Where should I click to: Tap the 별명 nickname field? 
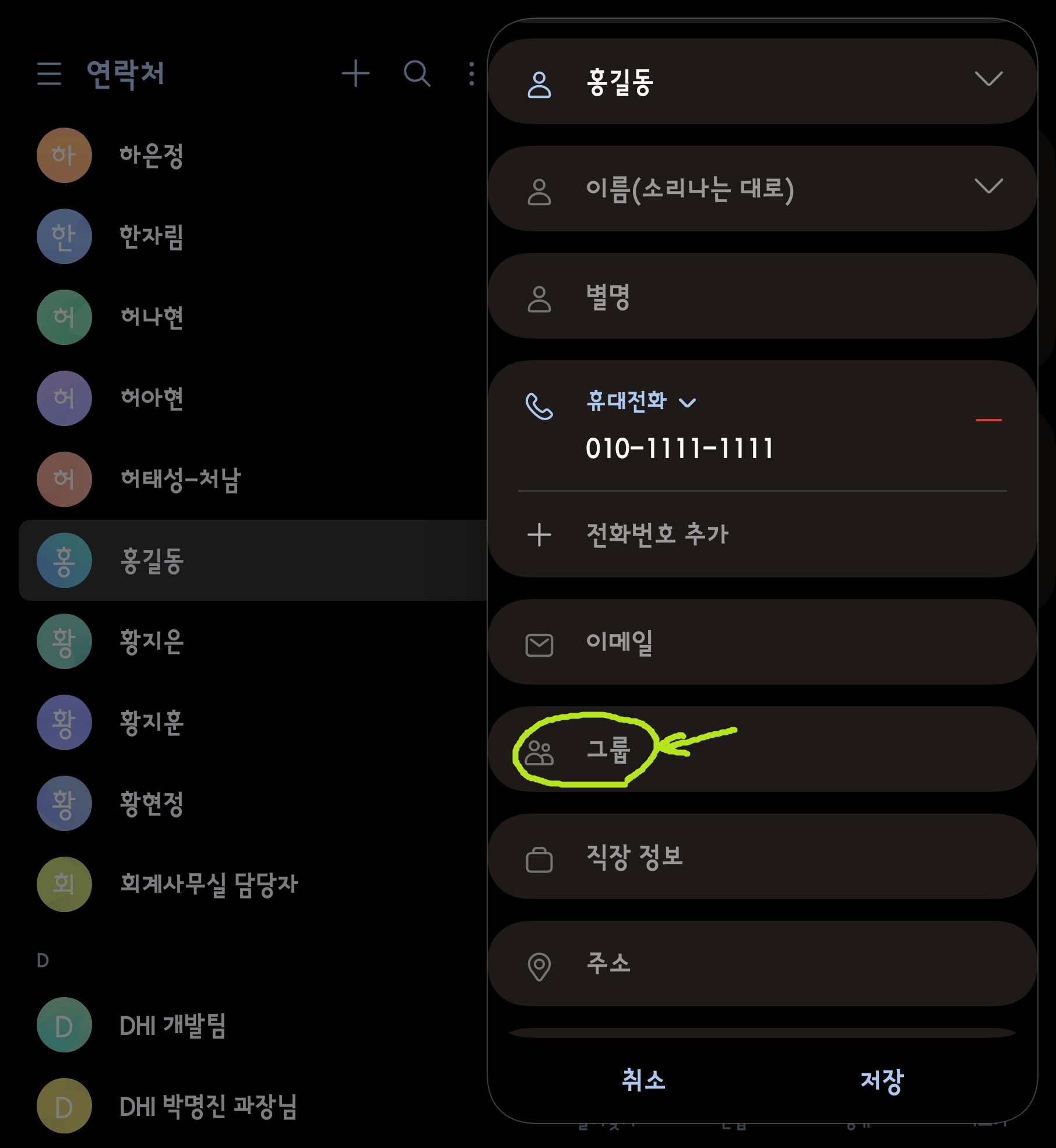(x=762, y=296)
